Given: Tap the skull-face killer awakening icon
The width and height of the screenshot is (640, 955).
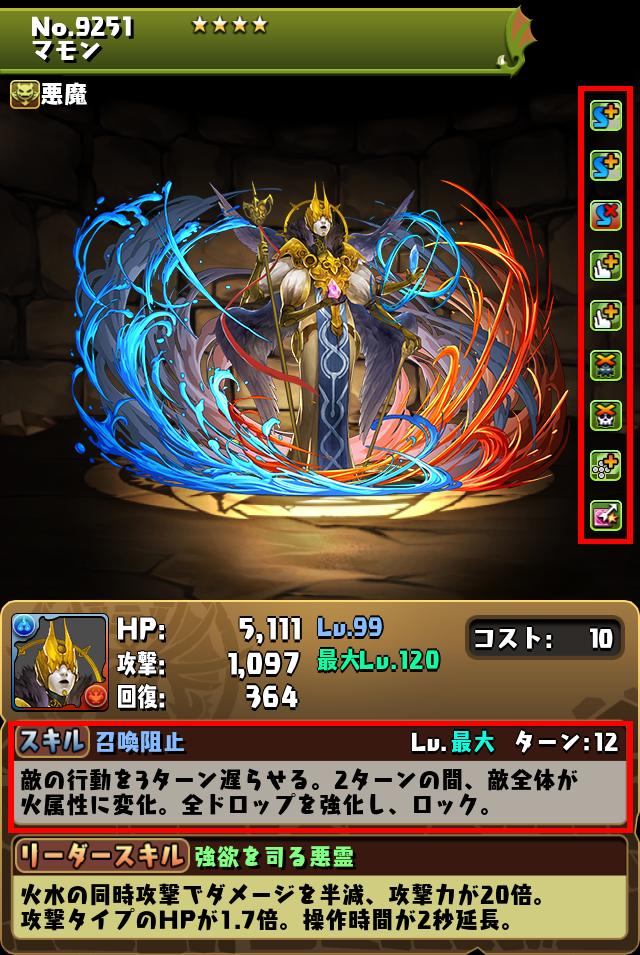Looking at the screenshot, I should (606, 414).
